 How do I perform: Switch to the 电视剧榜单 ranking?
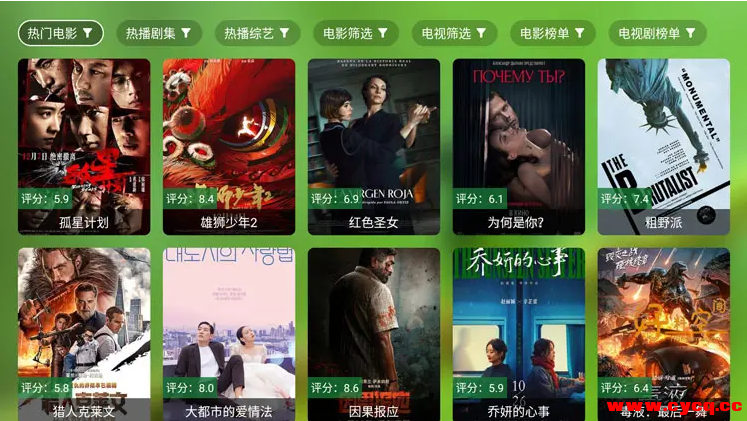pyautogui.click(x=657, y=33)
